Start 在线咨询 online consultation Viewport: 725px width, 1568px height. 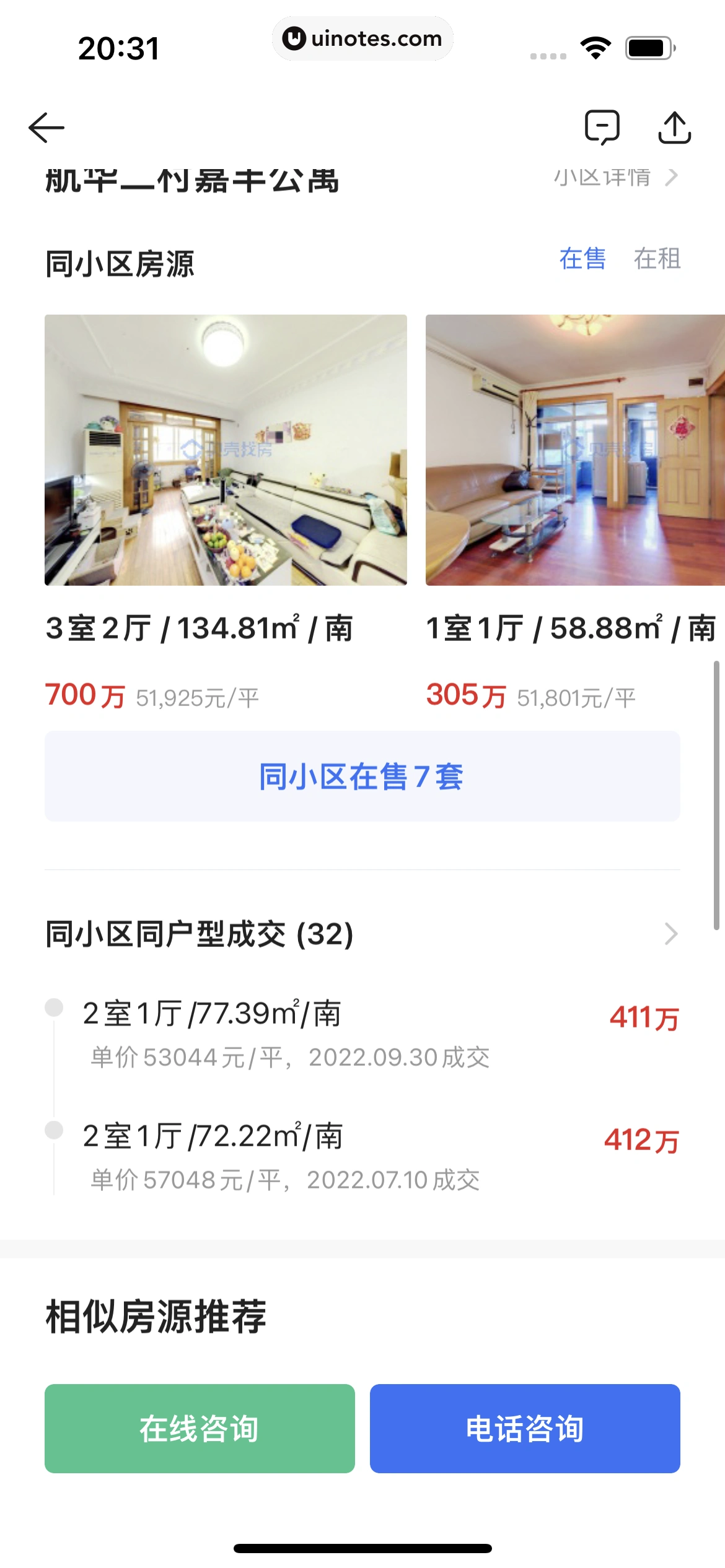coord(200,1428)
